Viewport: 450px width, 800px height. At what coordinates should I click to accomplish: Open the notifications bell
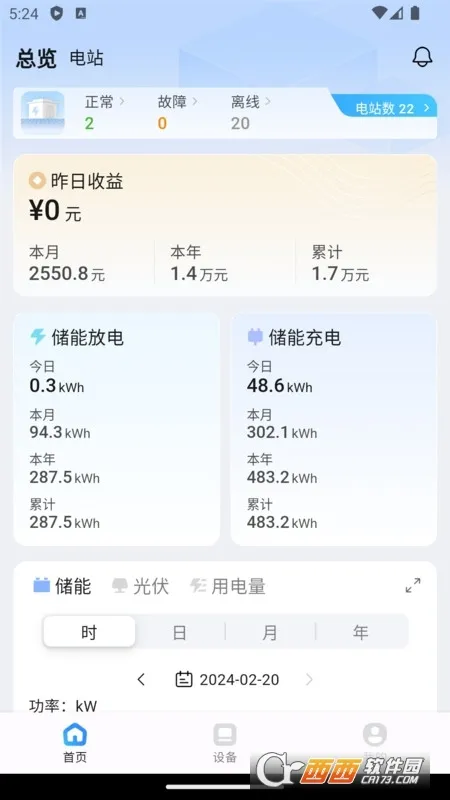click(x=422, y=57)
